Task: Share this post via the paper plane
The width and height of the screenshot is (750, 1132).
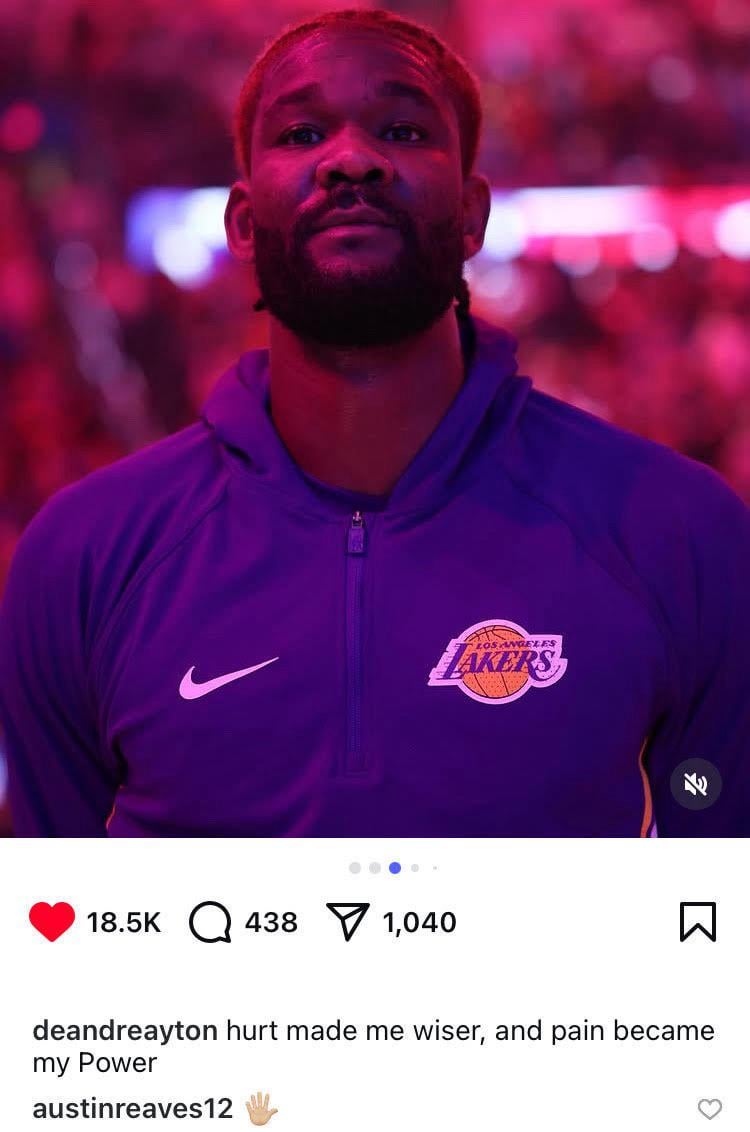Action: coord(349,921)
